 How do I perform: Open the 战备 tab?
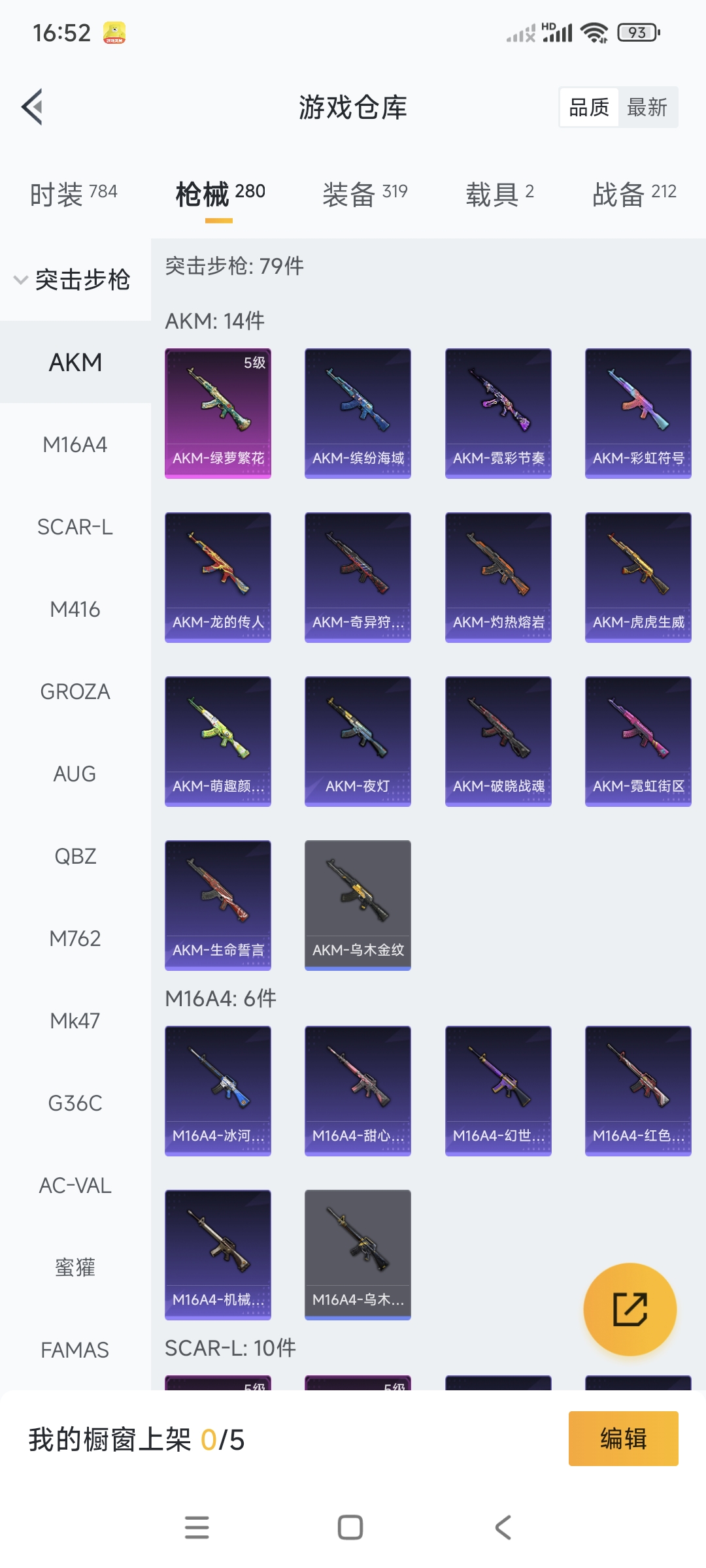click(634, 194)
